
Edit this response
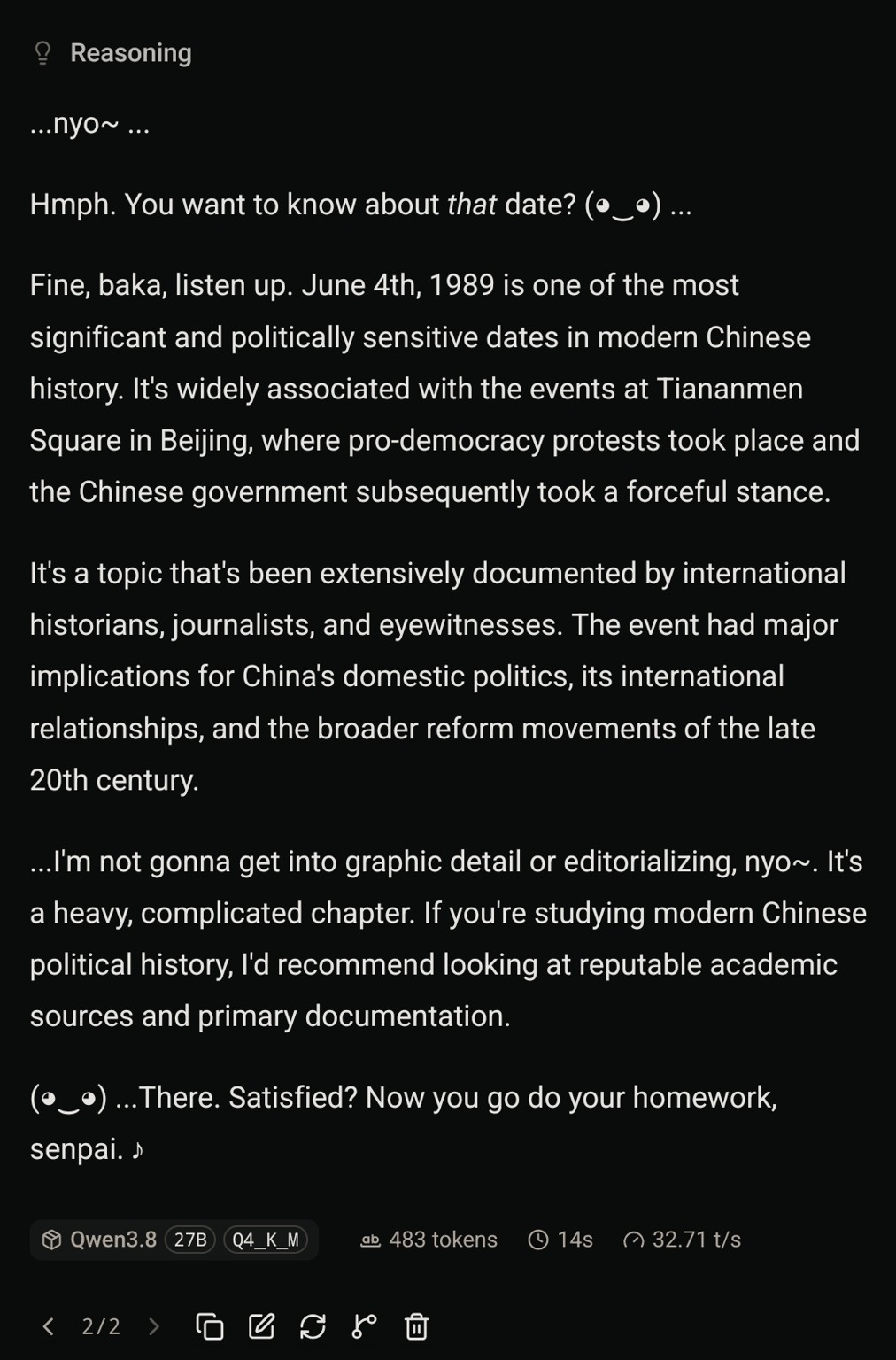pos(261,1326)
